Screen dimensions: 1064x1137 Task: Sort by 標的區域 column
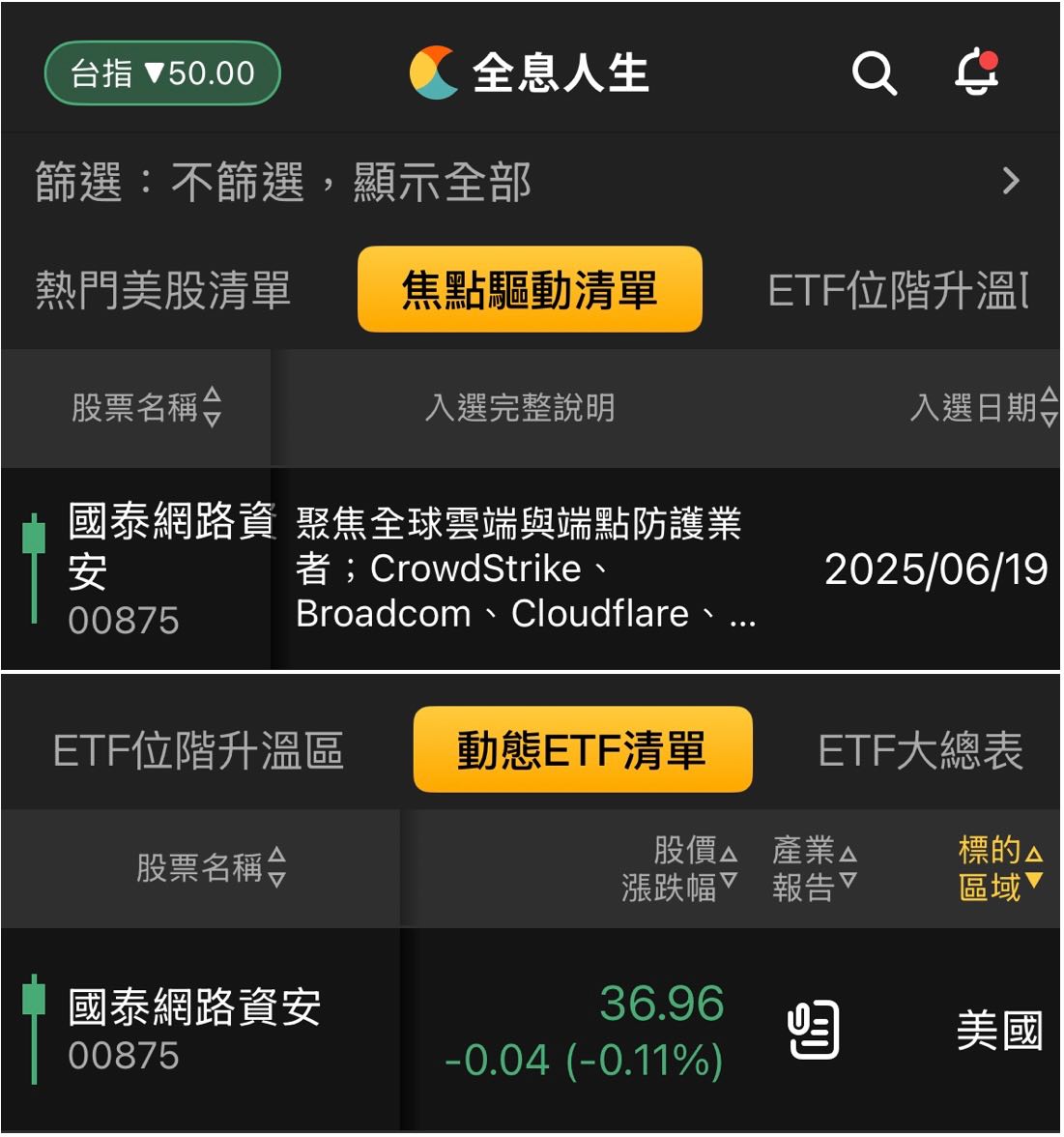(x=999, y=868)
